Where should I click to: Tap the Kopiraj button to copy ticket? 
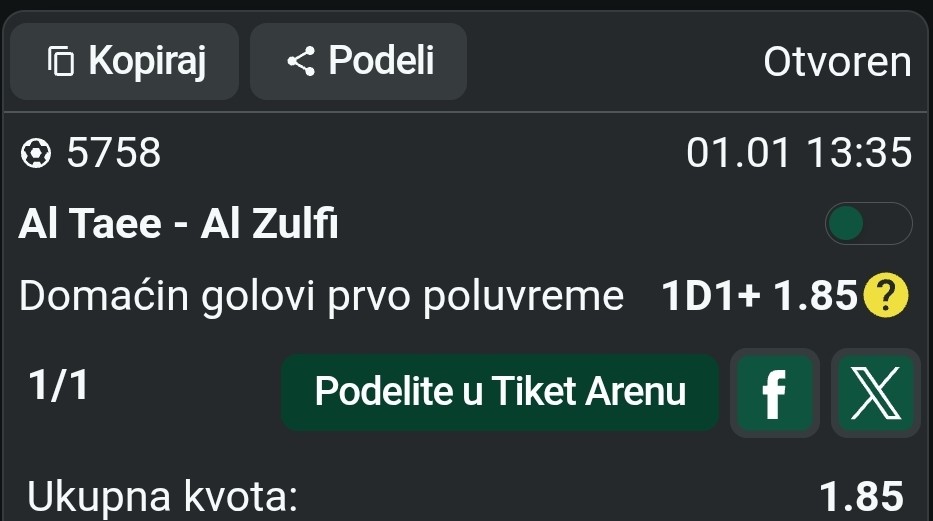pos(125,62)
